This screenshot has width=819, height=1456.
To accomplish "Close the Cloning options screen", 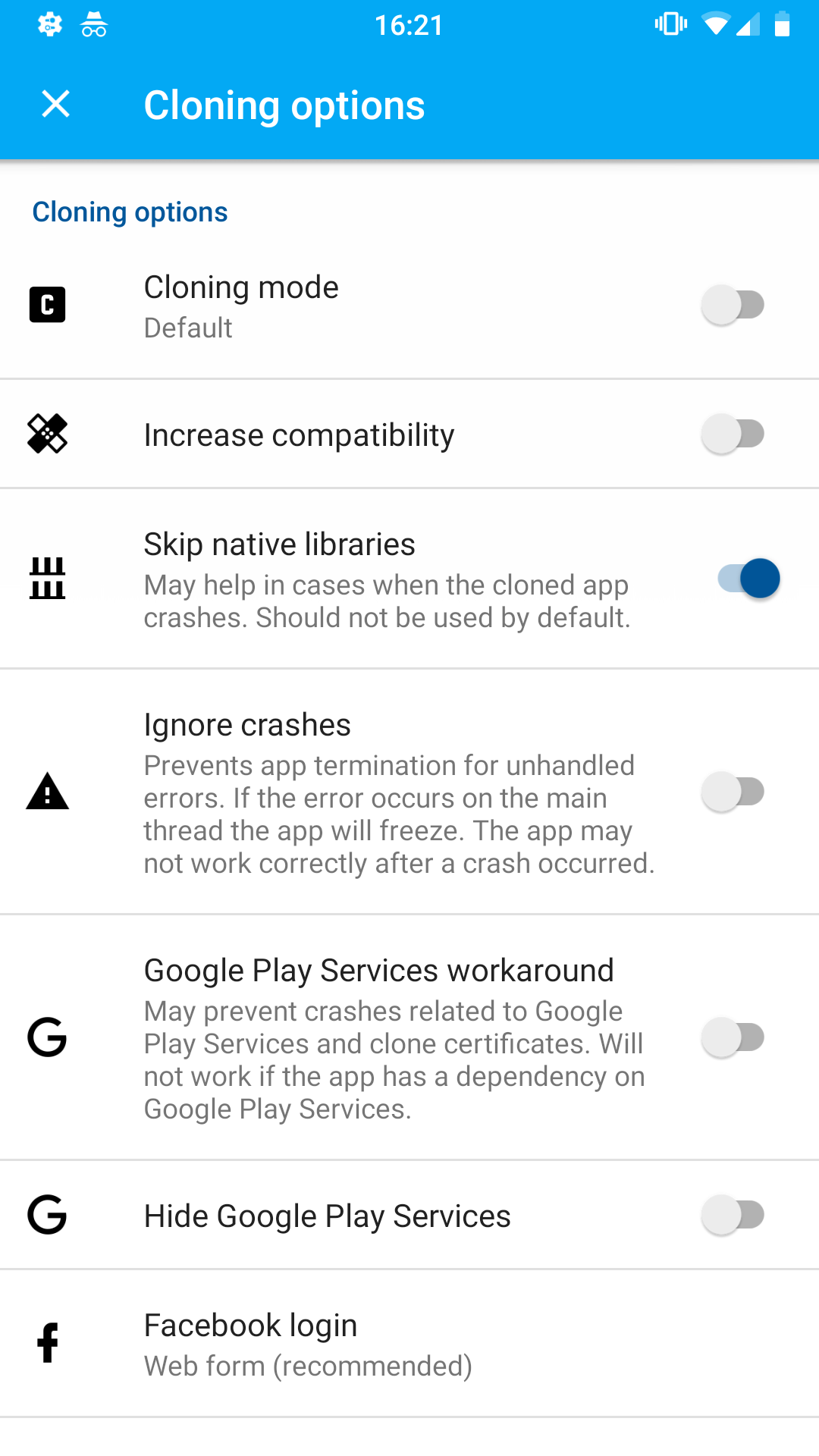I will (x=56, y=104).
